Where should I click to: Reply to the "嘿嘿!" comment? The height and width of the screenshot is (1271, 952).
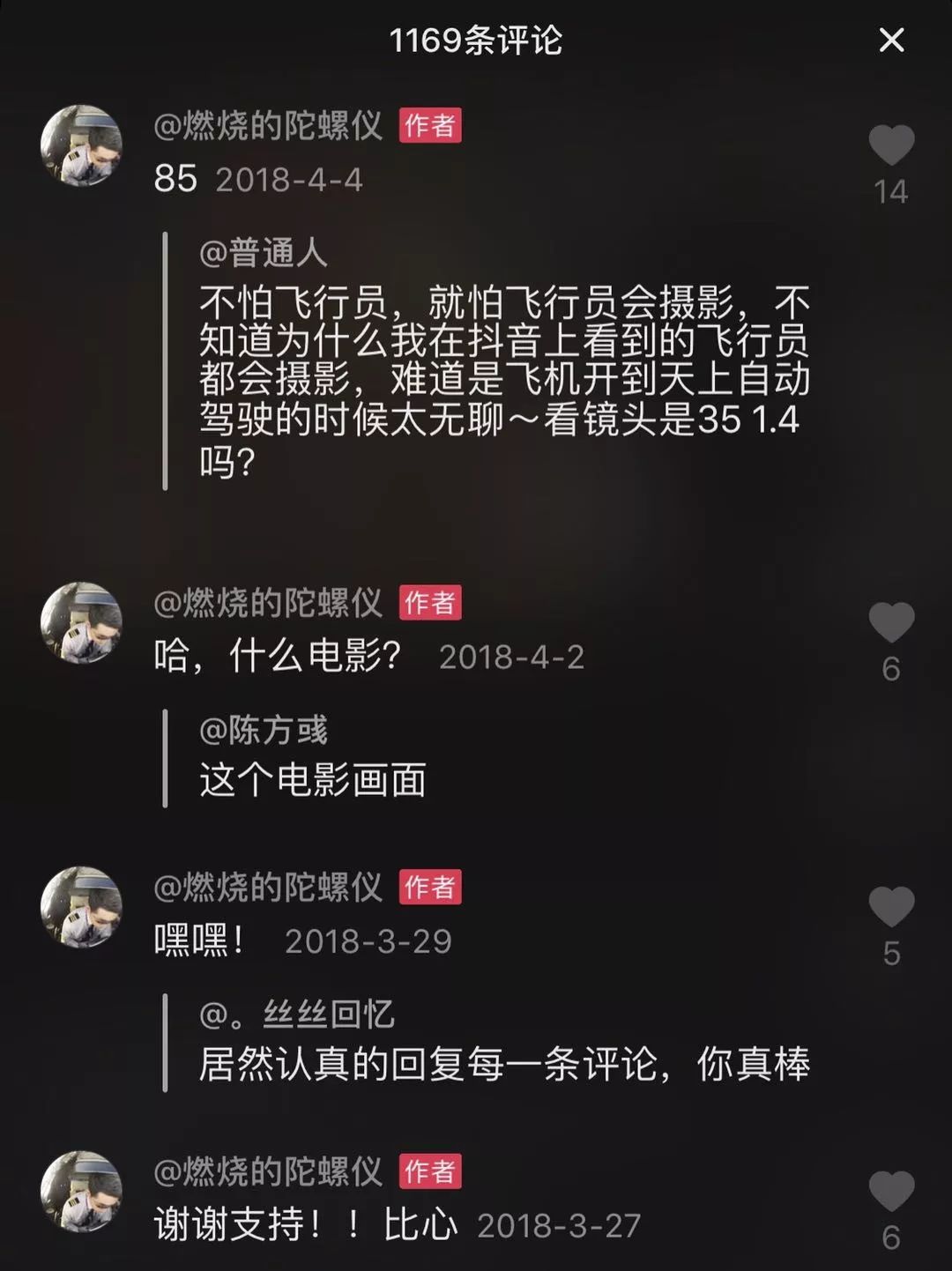coord(199,941)
